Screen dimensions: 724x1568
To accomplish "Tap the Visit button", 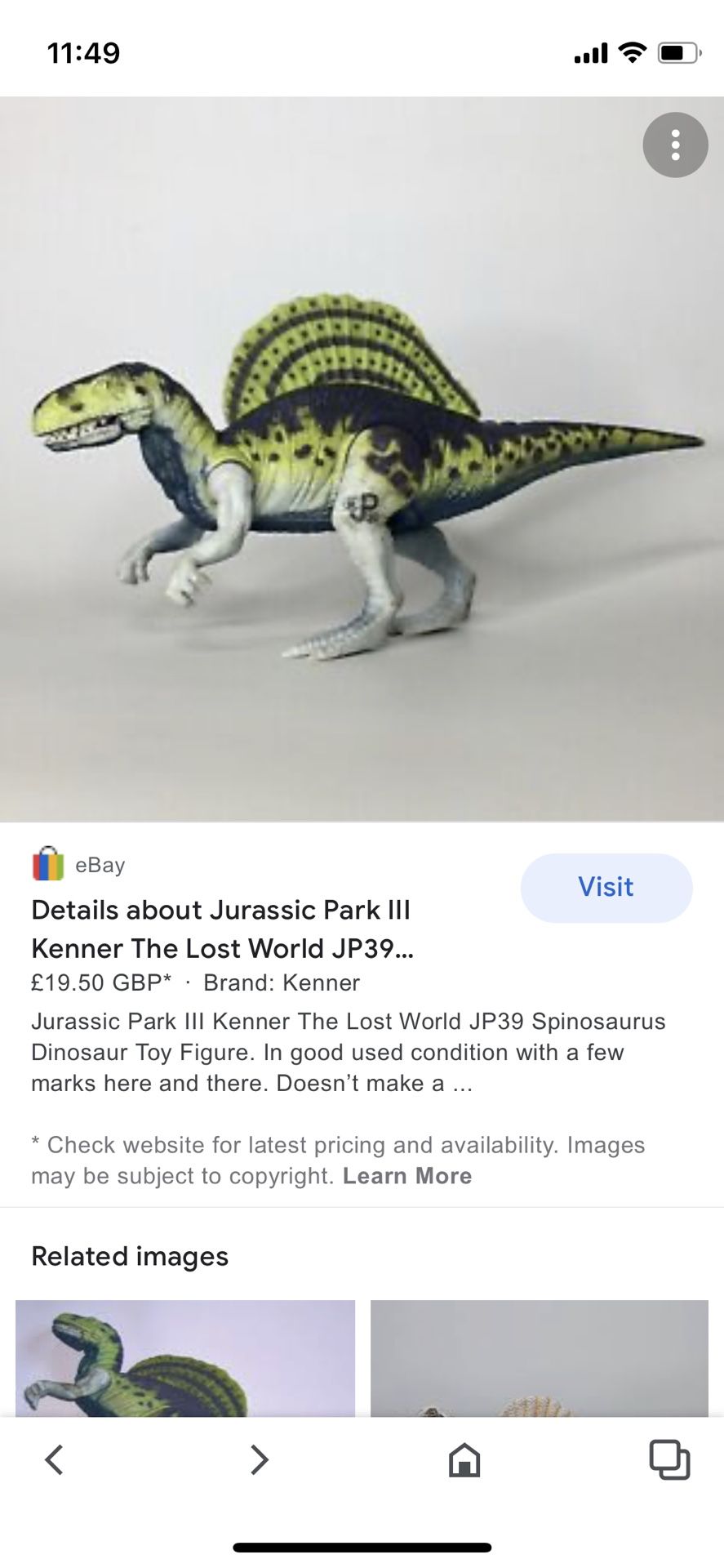I will click(x=606, y=887).
